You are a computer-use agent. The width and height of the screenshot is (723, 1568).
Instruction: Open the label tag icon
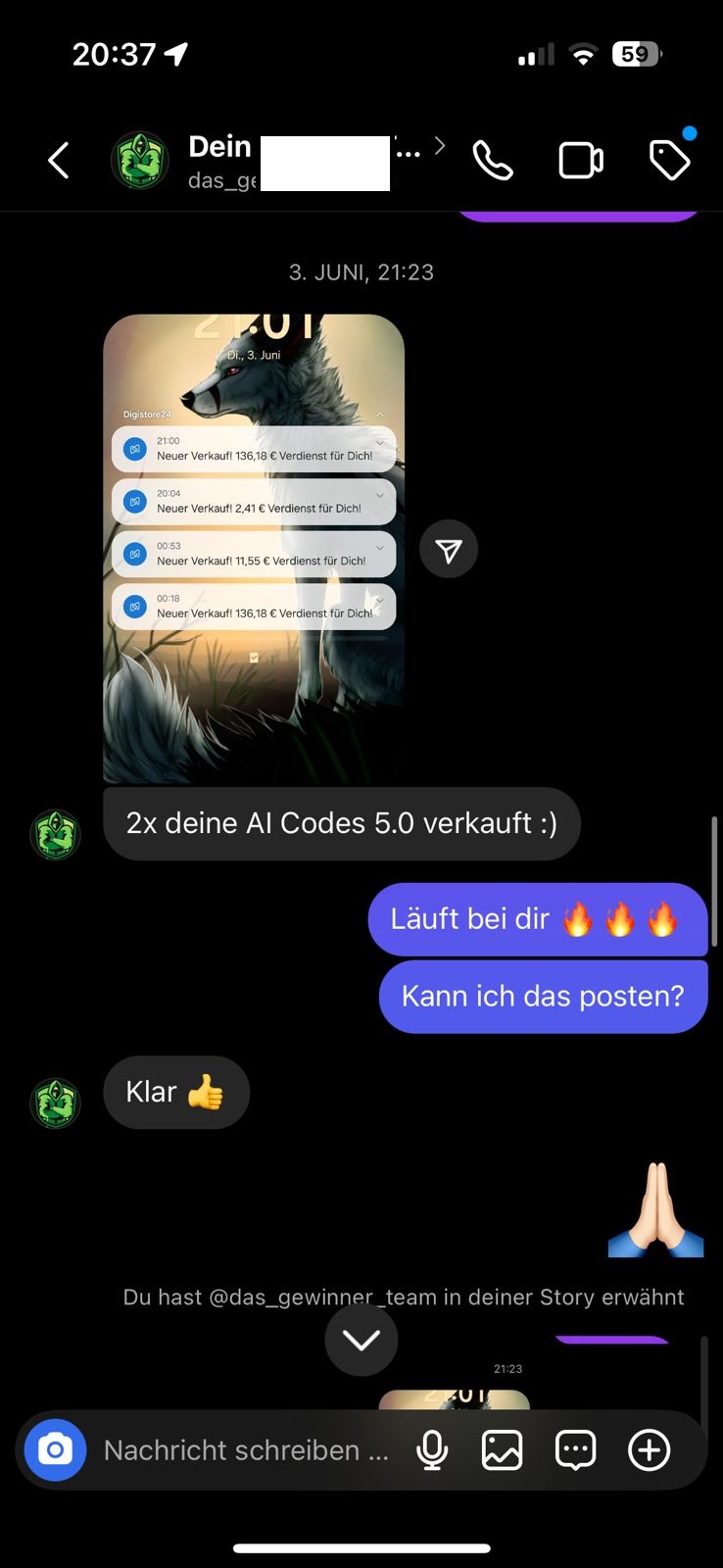click(670, 160)
